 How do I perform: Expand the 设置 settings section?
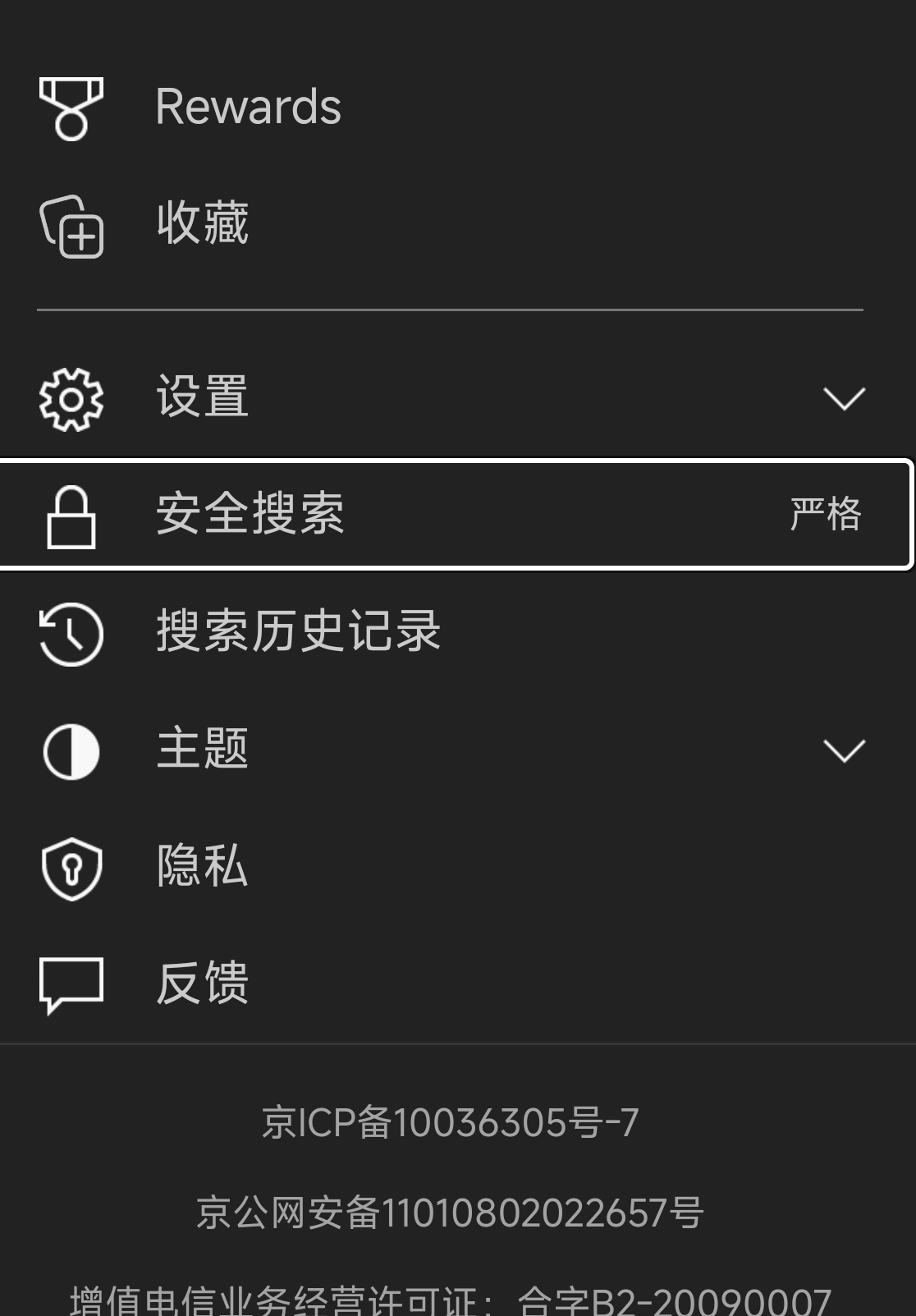coord(451,398)
